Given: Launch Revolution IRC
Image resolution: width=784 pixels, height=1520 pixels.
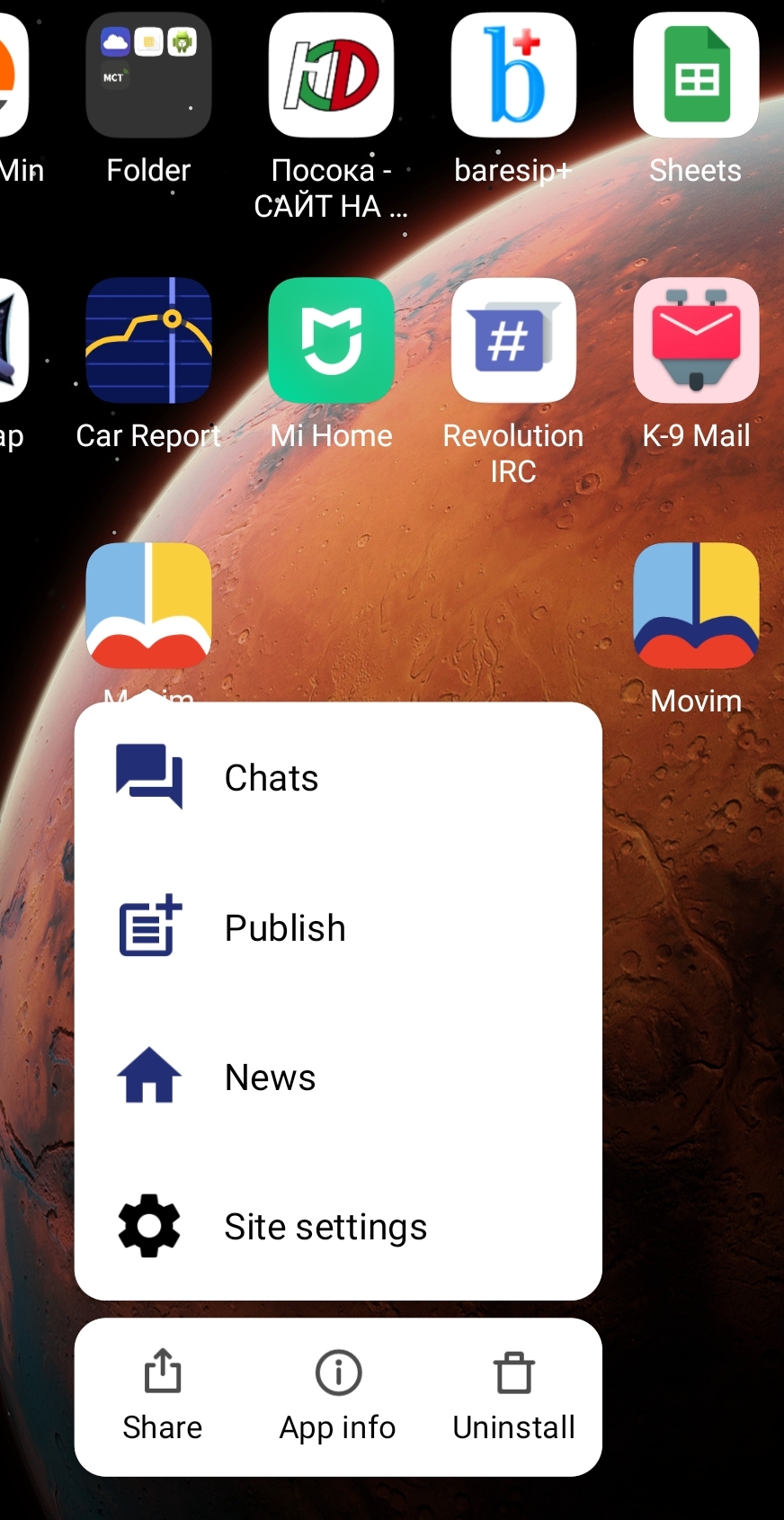Looking at the screenshot, I should pos(513,341).
